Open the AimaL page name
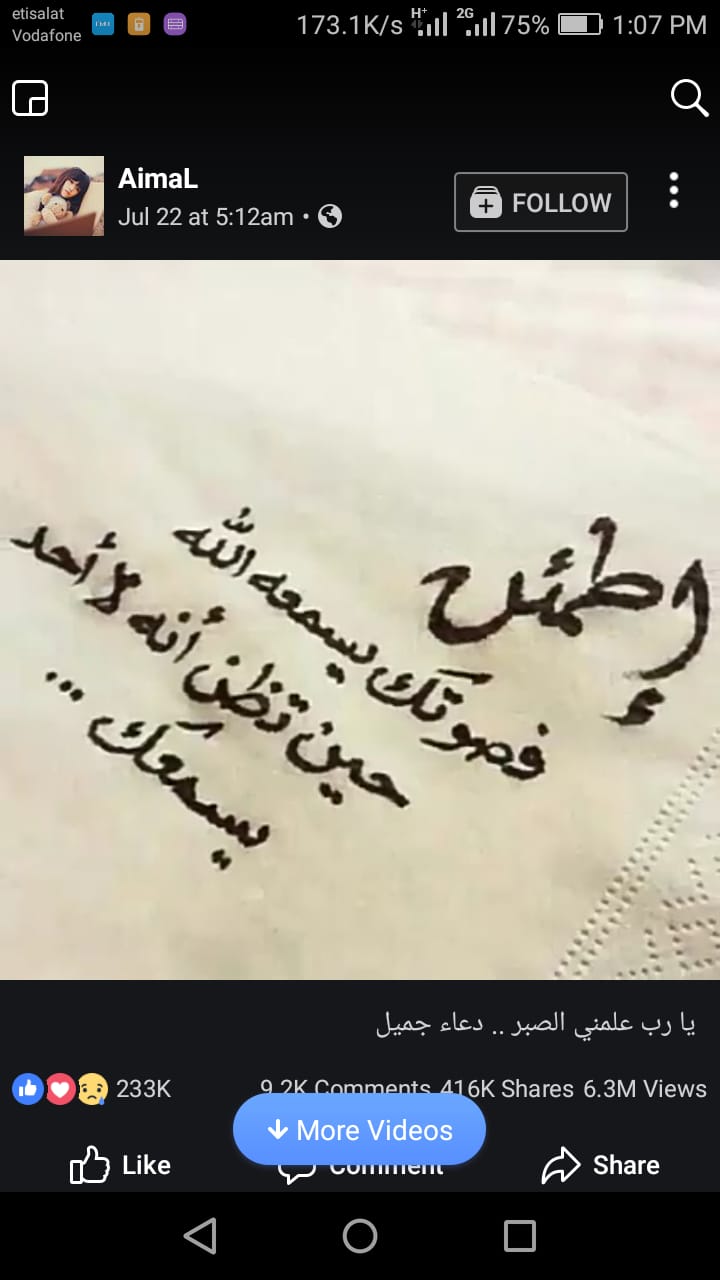 click(x=158, y=178)
